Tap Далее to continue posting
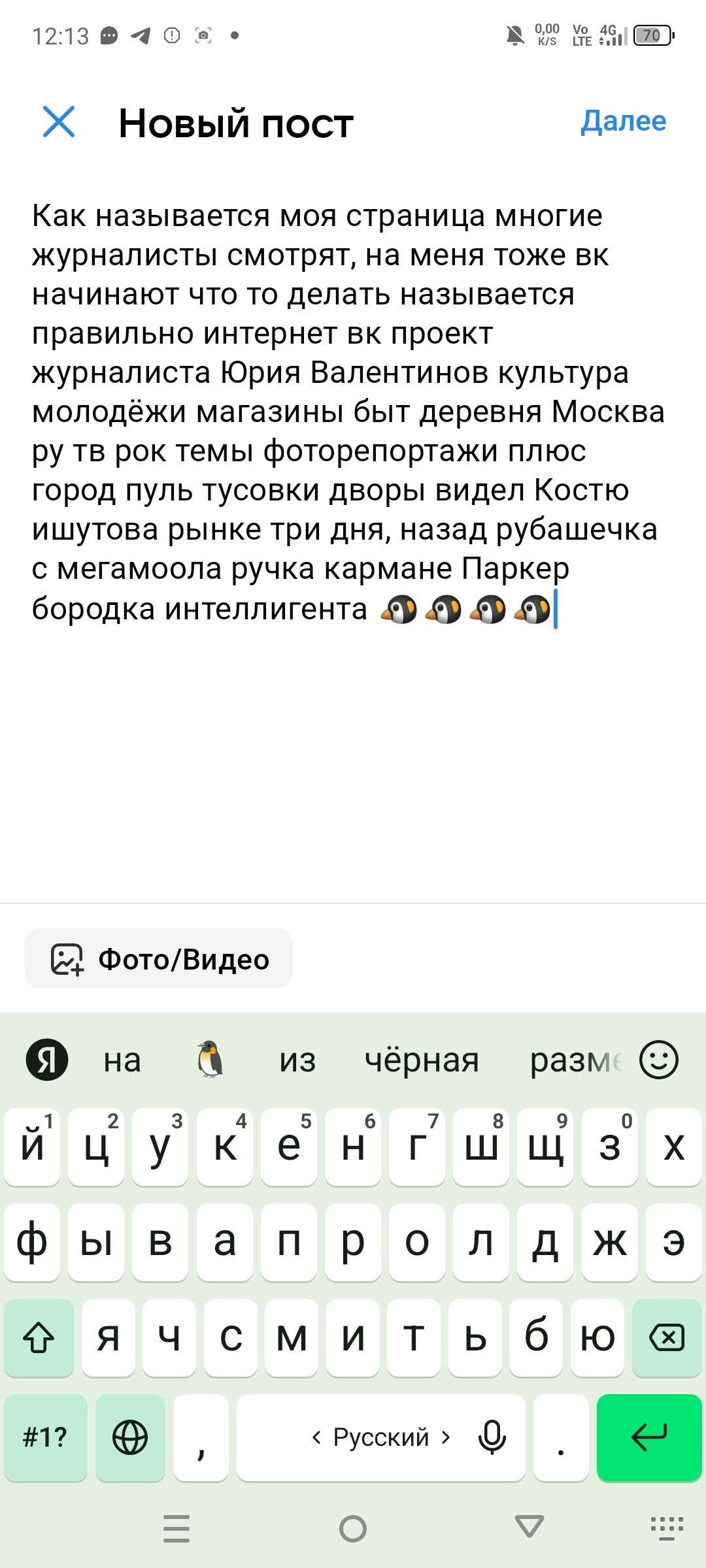Screen dimensions: 706x1568 pos(623,122)
